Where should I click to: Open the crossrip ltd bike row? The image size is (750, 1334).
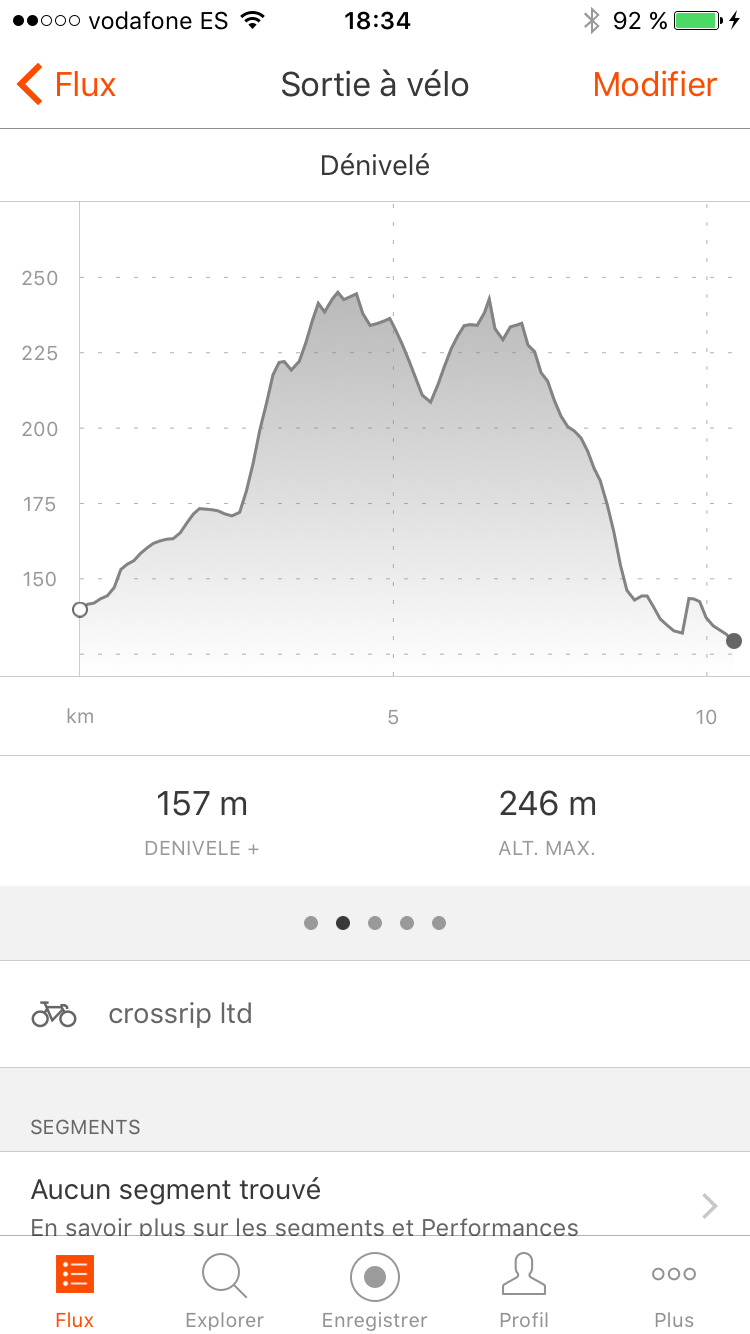[x=375, y=1014]
